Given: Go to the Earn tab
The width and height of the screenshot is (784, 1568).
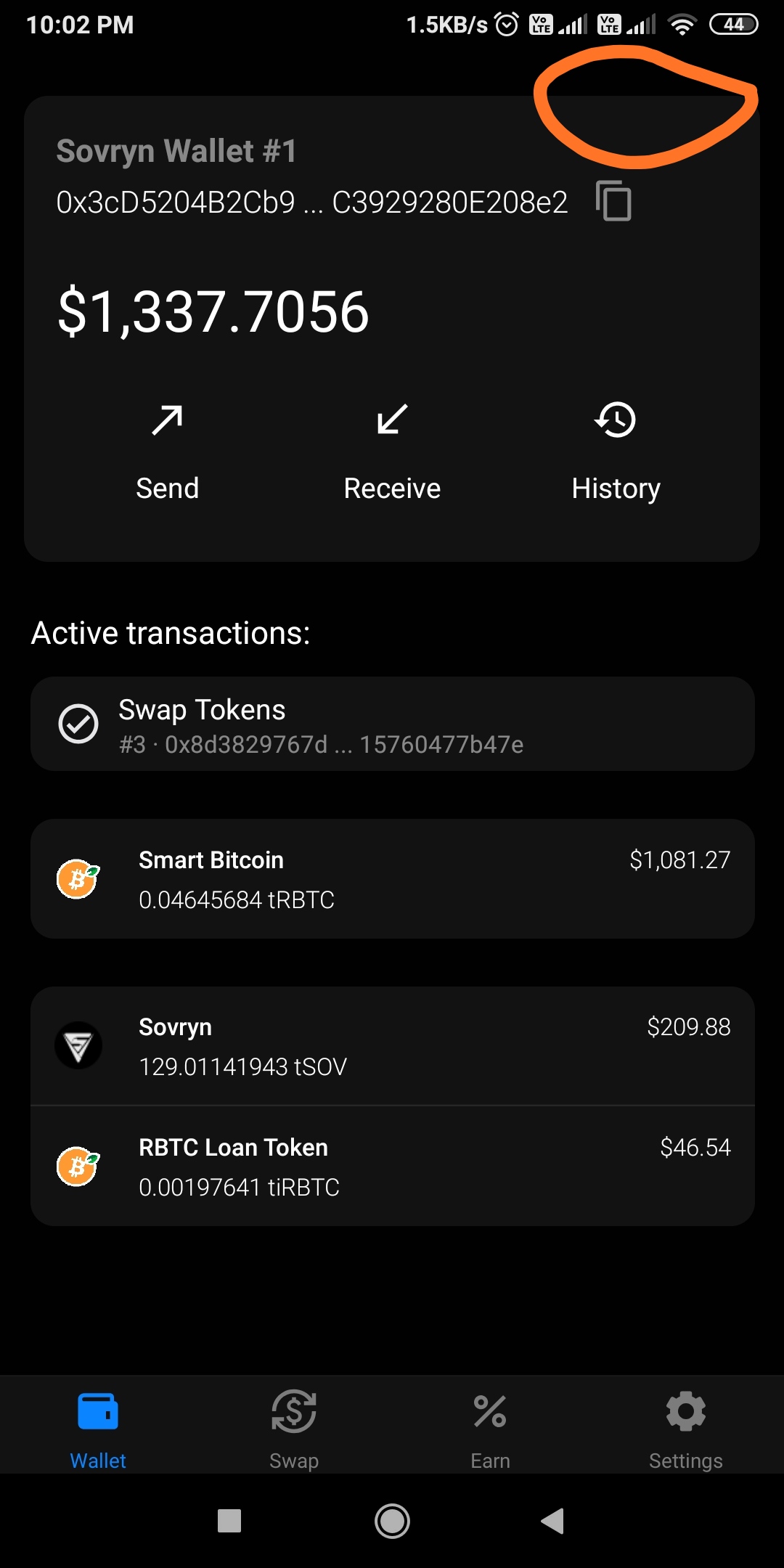Looking at the screenshot, I should click(x=490, y=1428).
